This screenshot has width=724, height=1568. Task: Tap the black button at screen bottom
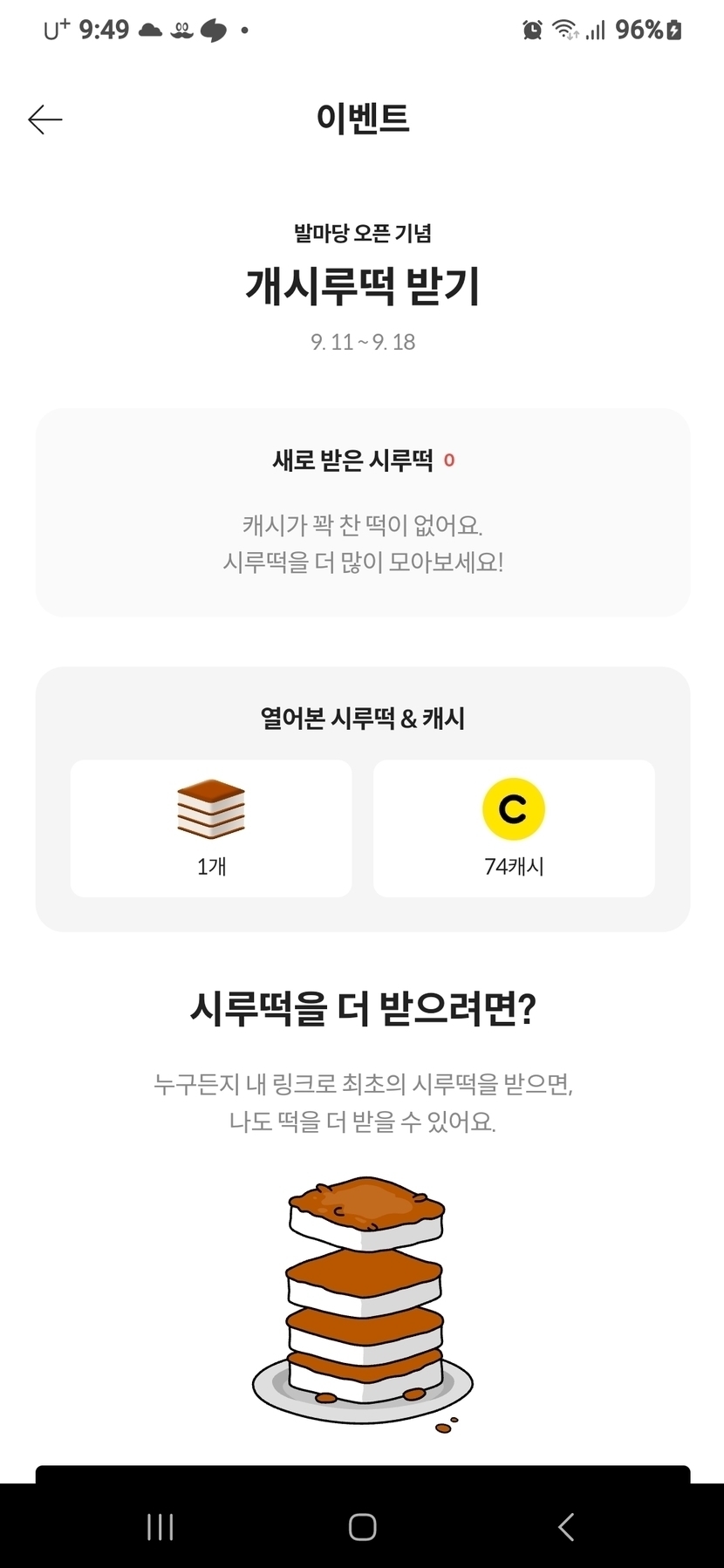coord(363,1474)
